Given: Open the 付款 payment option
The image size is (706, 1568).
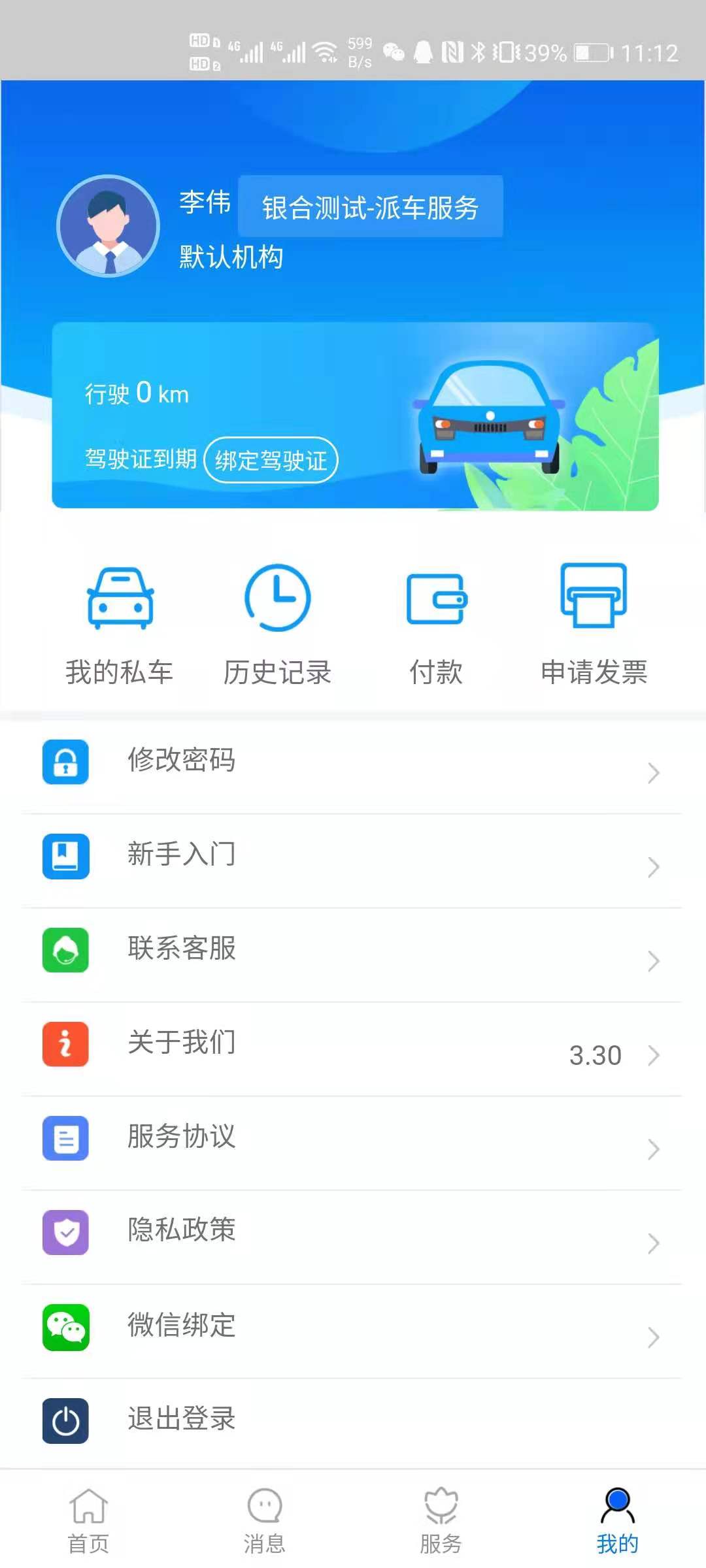Looking at the screenshot, I should coord(436,625).
